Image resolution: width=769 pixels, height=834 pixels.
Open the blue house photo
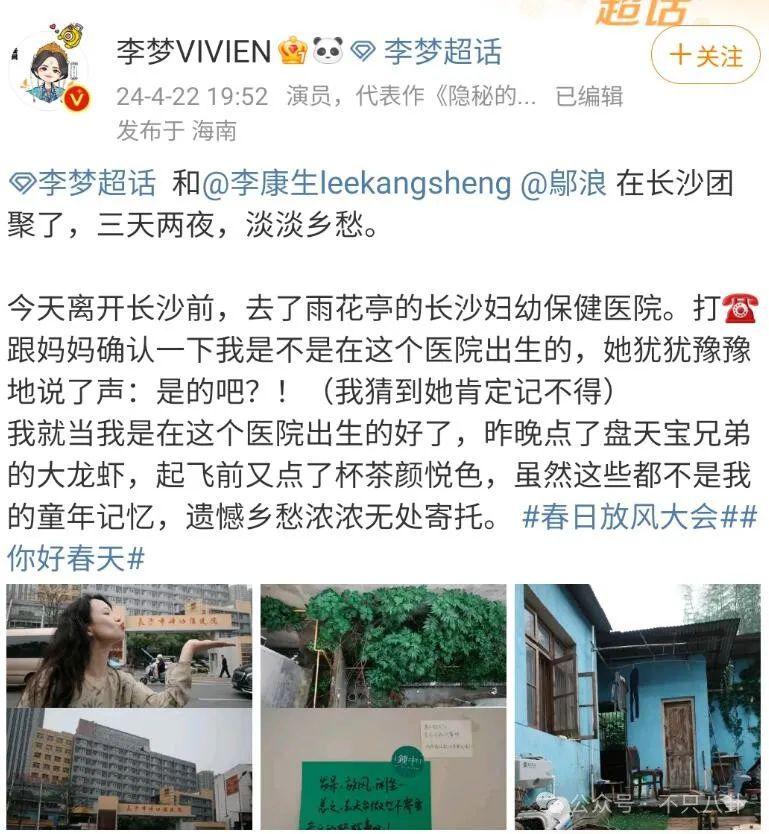pos(637,706)
